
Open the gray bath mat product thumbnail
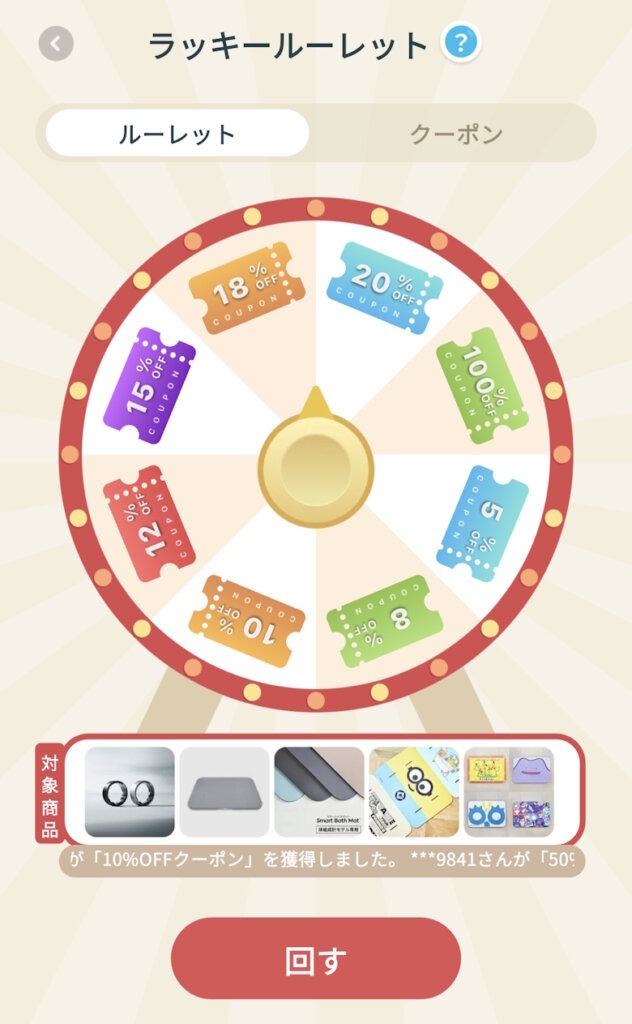(224, 792)
